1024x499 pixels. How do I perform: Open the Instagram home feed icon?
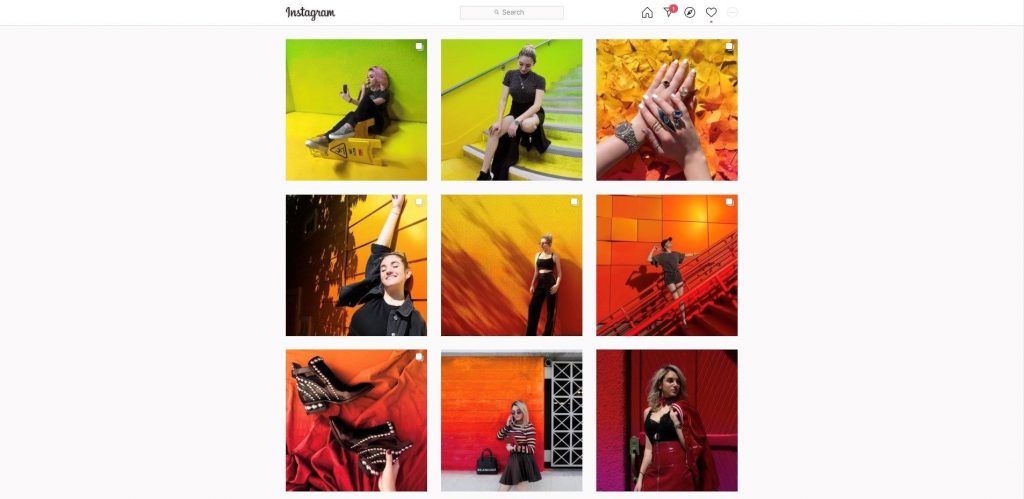click(x=647, y=13)
